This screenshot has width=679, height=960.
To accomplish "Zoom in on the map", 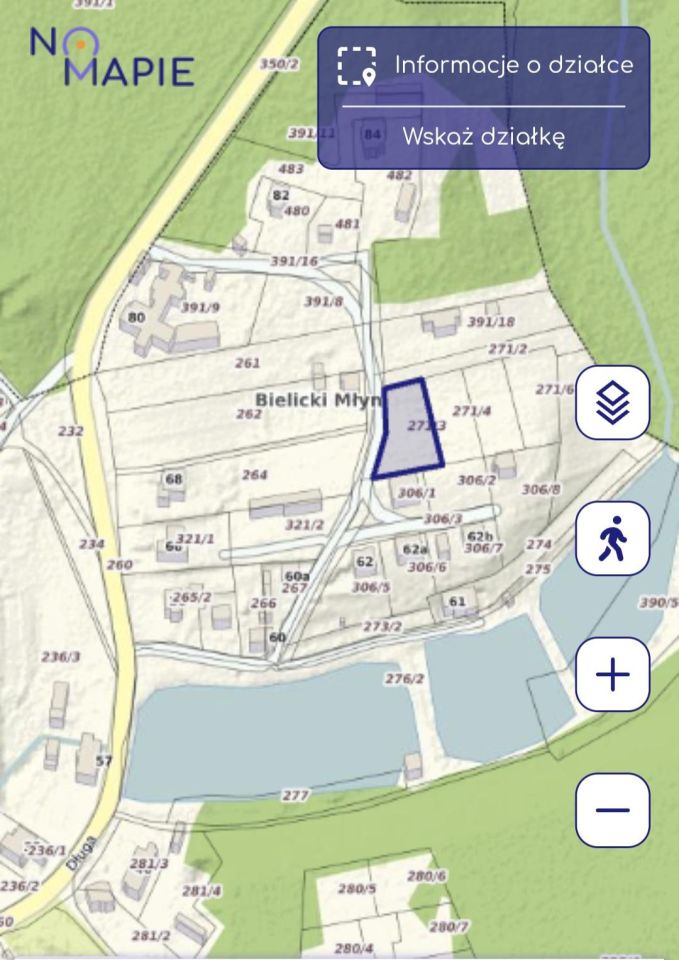I will click(612, 675).
